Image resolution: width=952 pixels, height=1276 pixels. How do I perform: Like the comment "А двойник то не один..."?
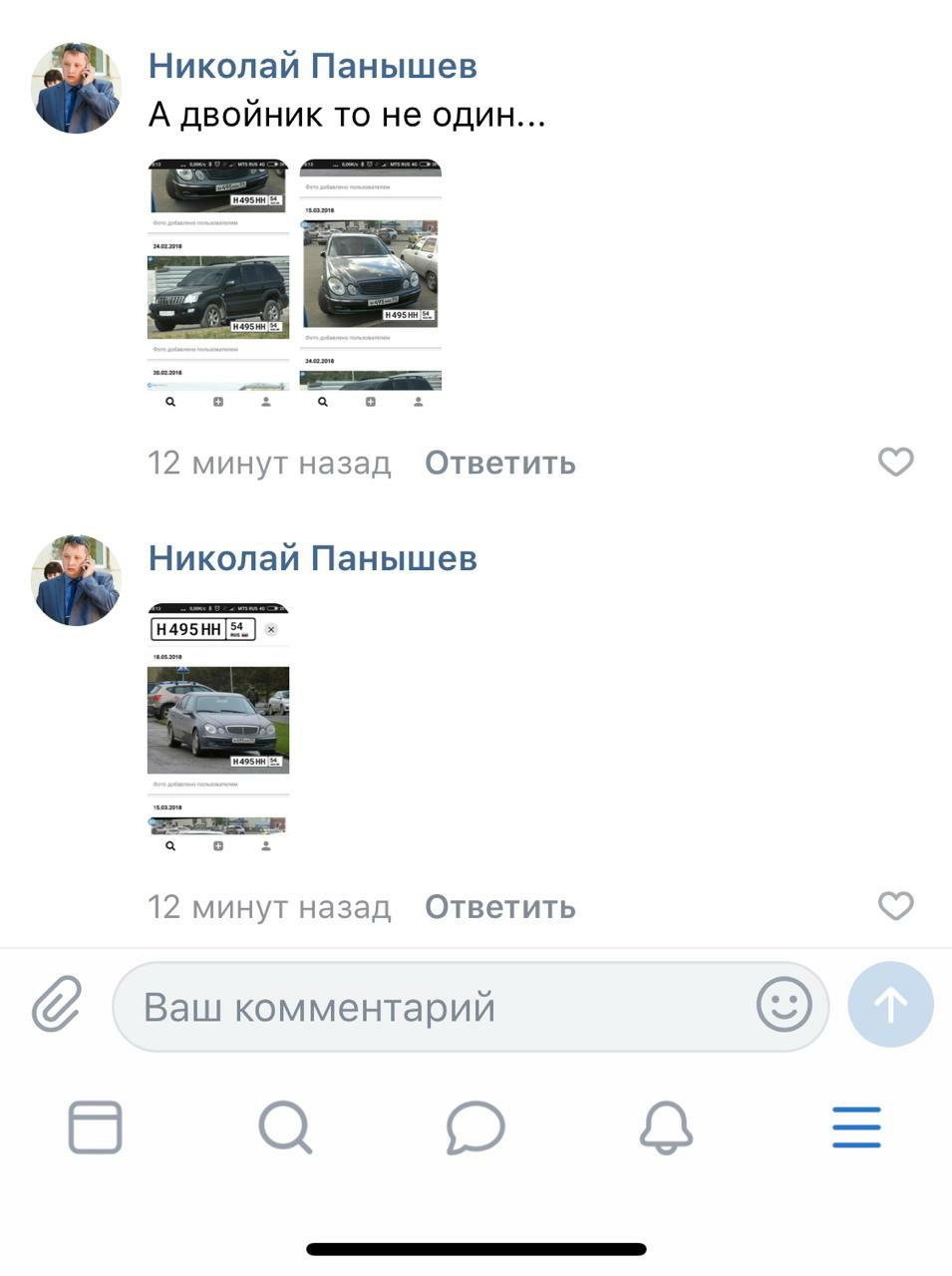click(x=895, y=462)
